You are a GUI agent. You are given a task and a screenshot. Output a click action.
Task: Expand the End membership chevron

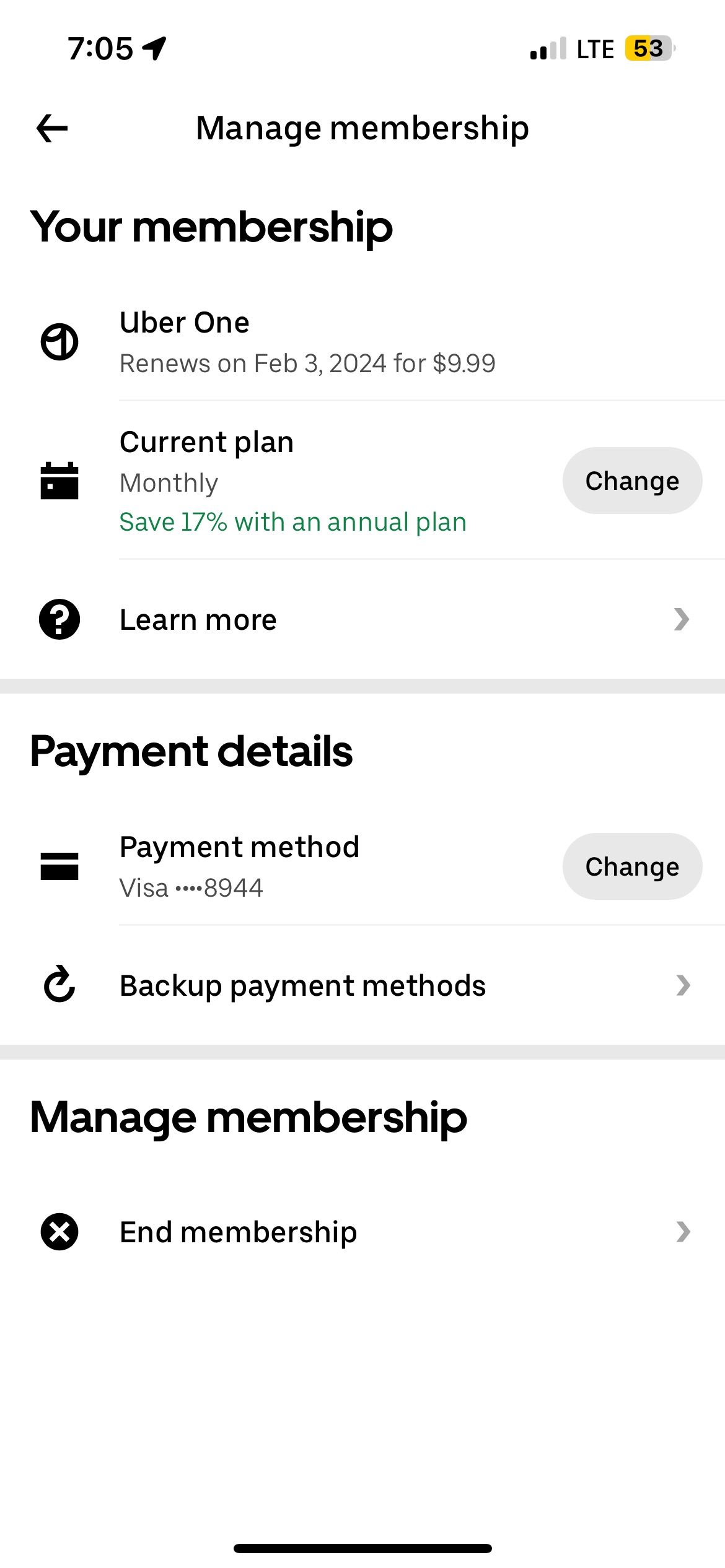[x=682, y=1231]
